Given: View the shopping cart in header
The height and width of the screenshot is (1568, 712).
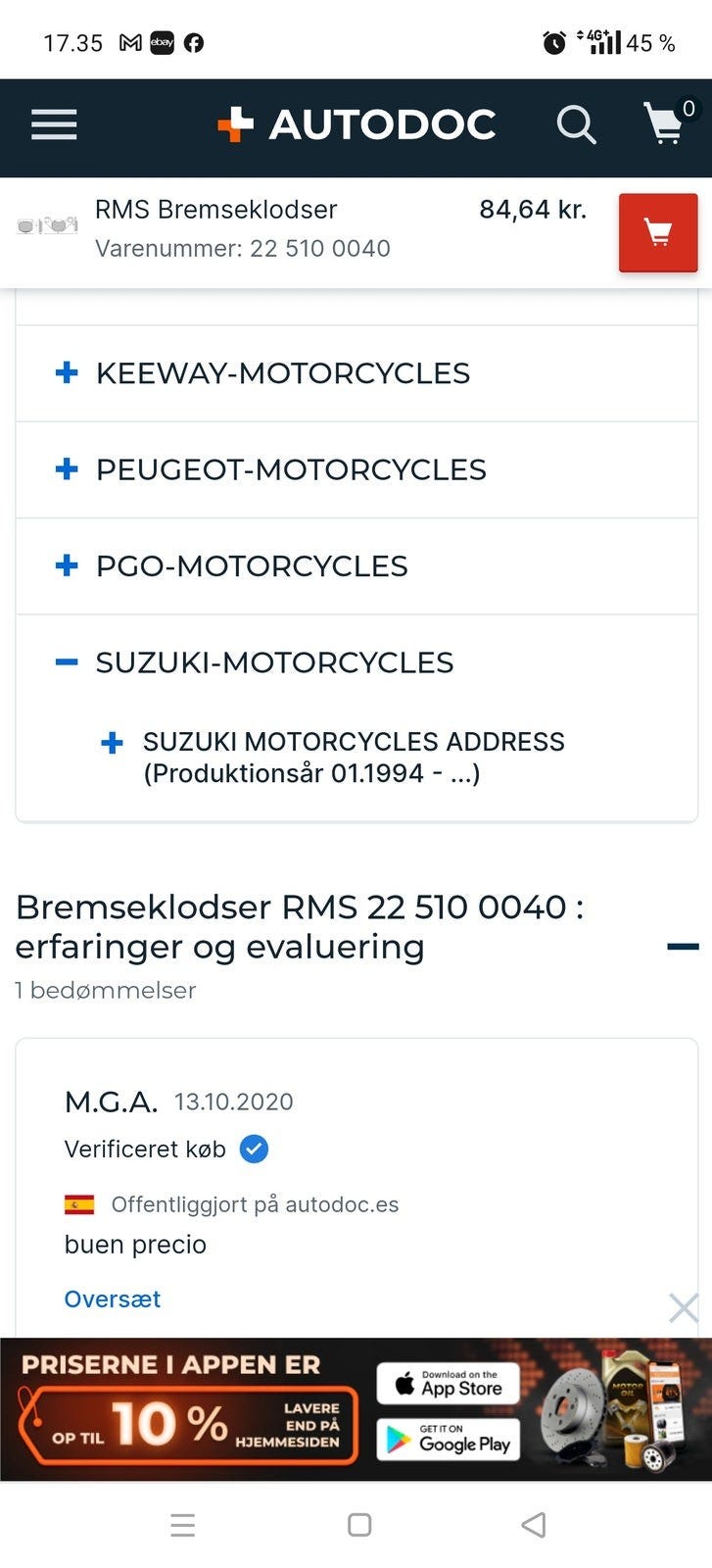Looking at the screenshot, I should click(666, 124).
